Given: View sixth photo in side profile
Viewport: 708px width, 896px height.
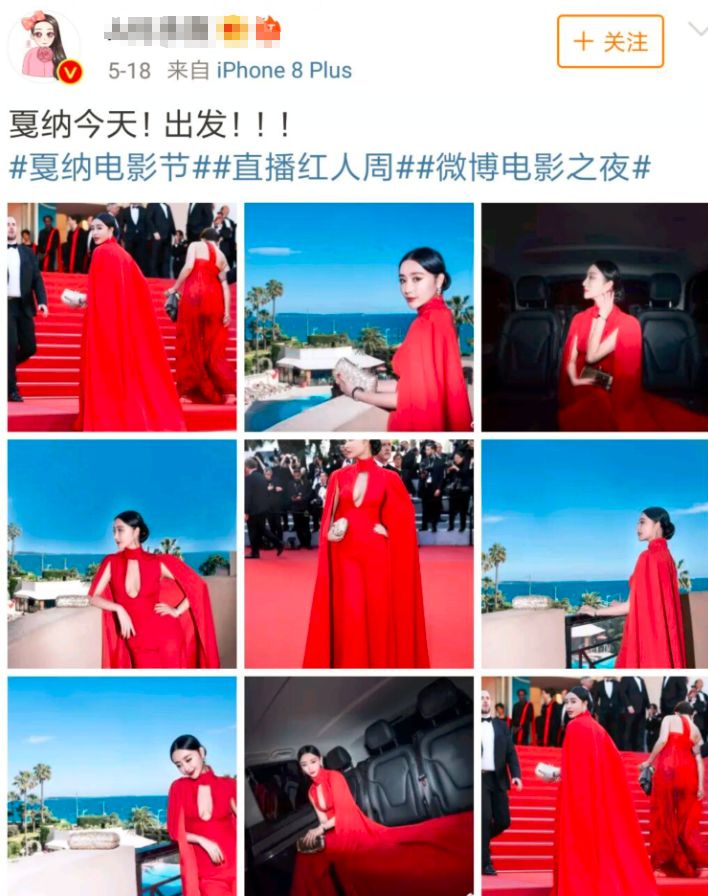Looking at the screenshot, I should pyautogui.click(x=594, y=554).
